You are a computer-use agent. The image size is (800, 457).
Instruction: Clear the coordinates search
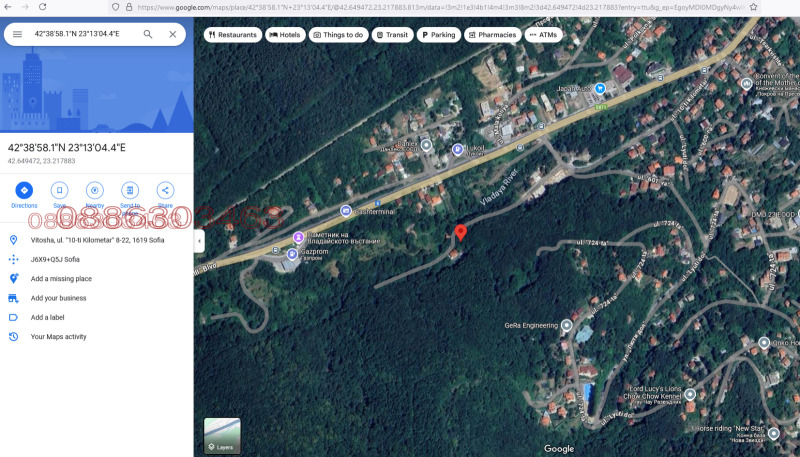(172, 34)
